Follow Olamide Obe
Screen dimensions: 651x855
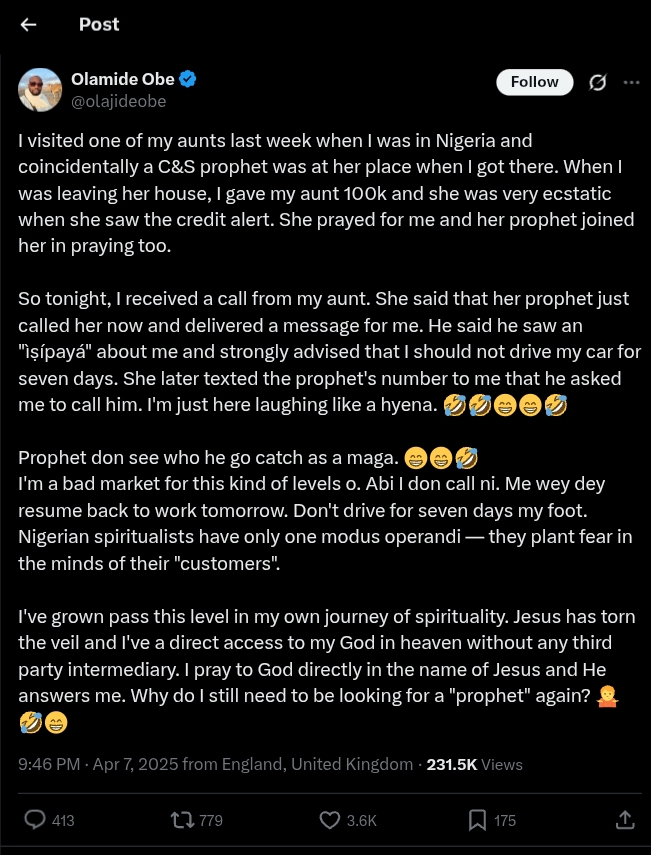[534, 82]
